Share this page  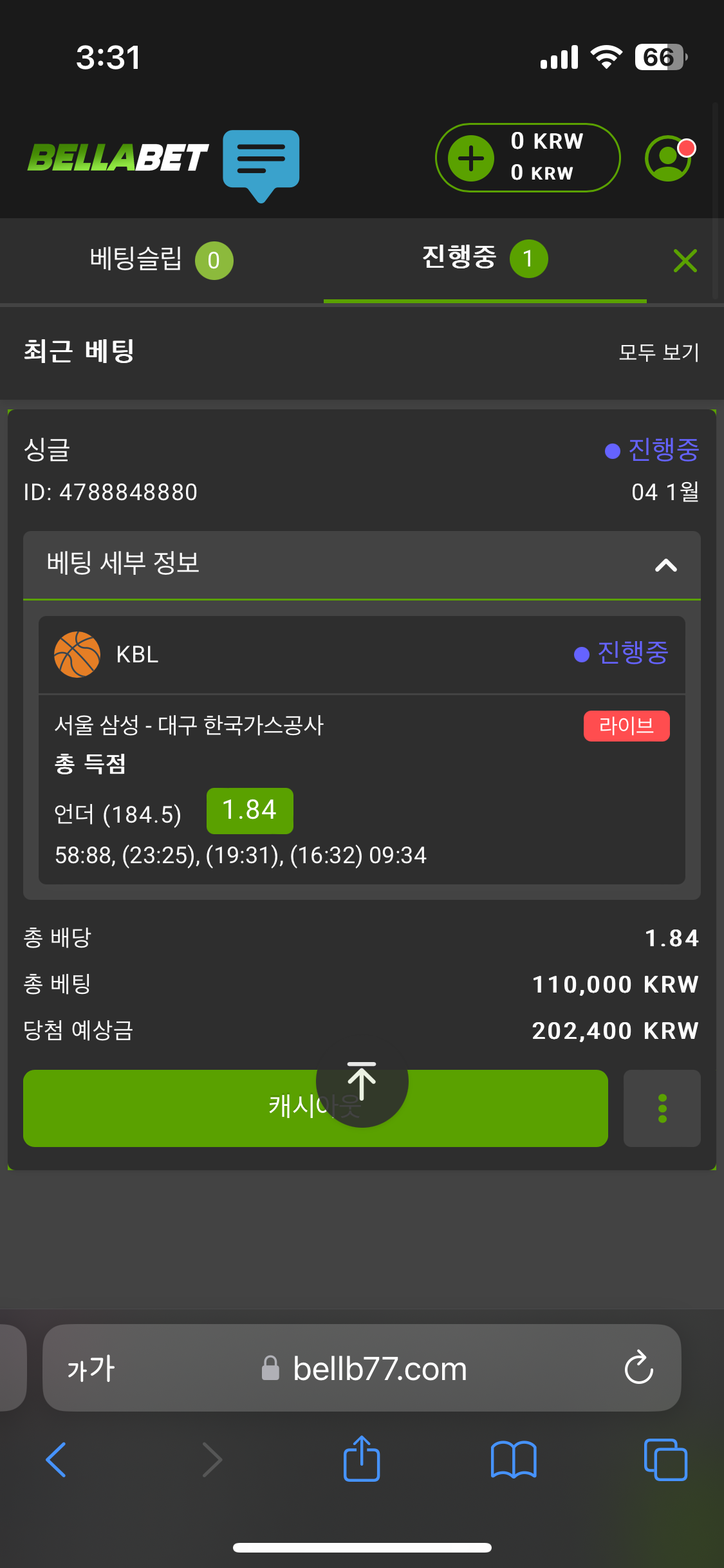(x=362, y=1459)
